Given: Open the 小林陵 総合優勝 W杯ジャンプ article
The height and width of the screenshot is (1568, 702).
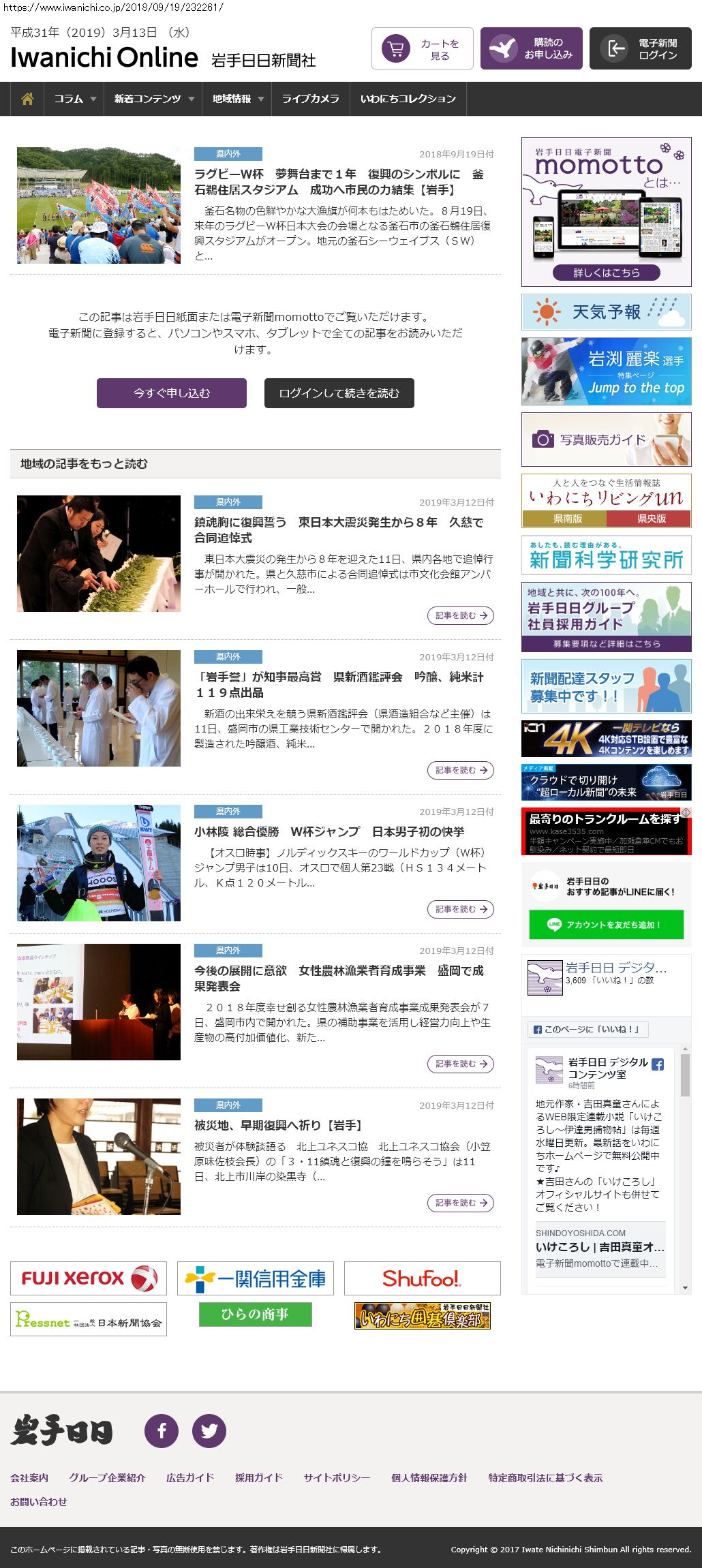Looking at the screenshot, I should pyautogui.click(x=329, y=831).
